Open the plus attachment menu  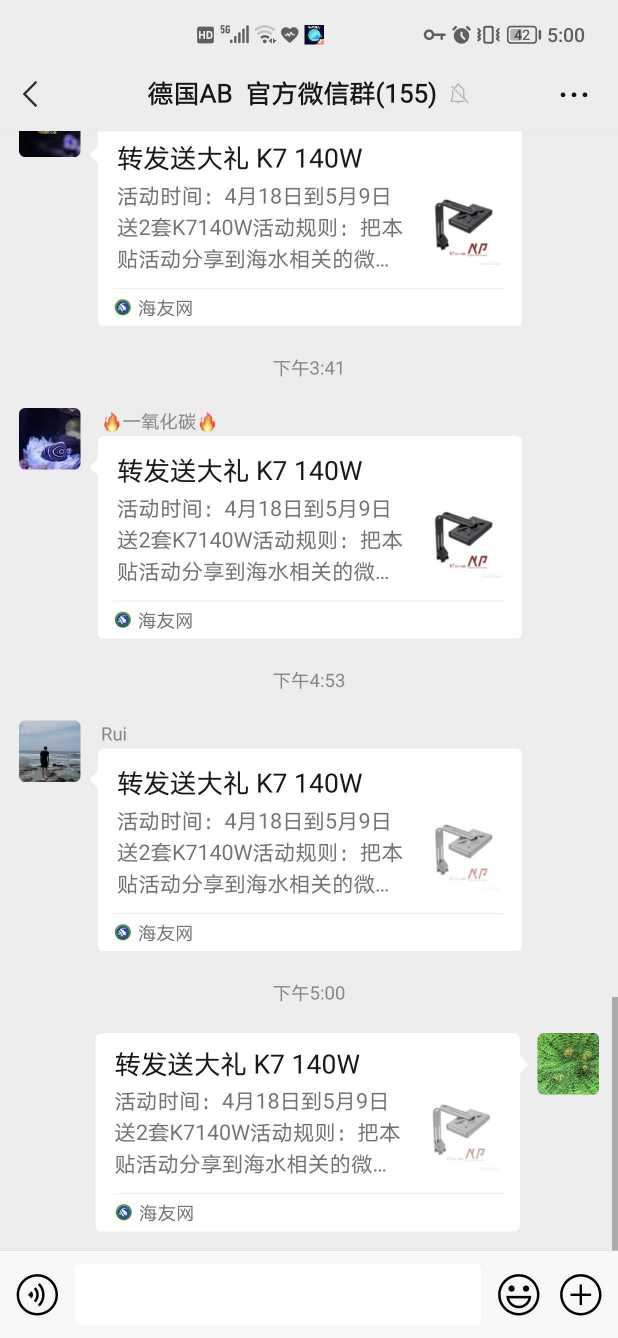[x=580, y=1295]
